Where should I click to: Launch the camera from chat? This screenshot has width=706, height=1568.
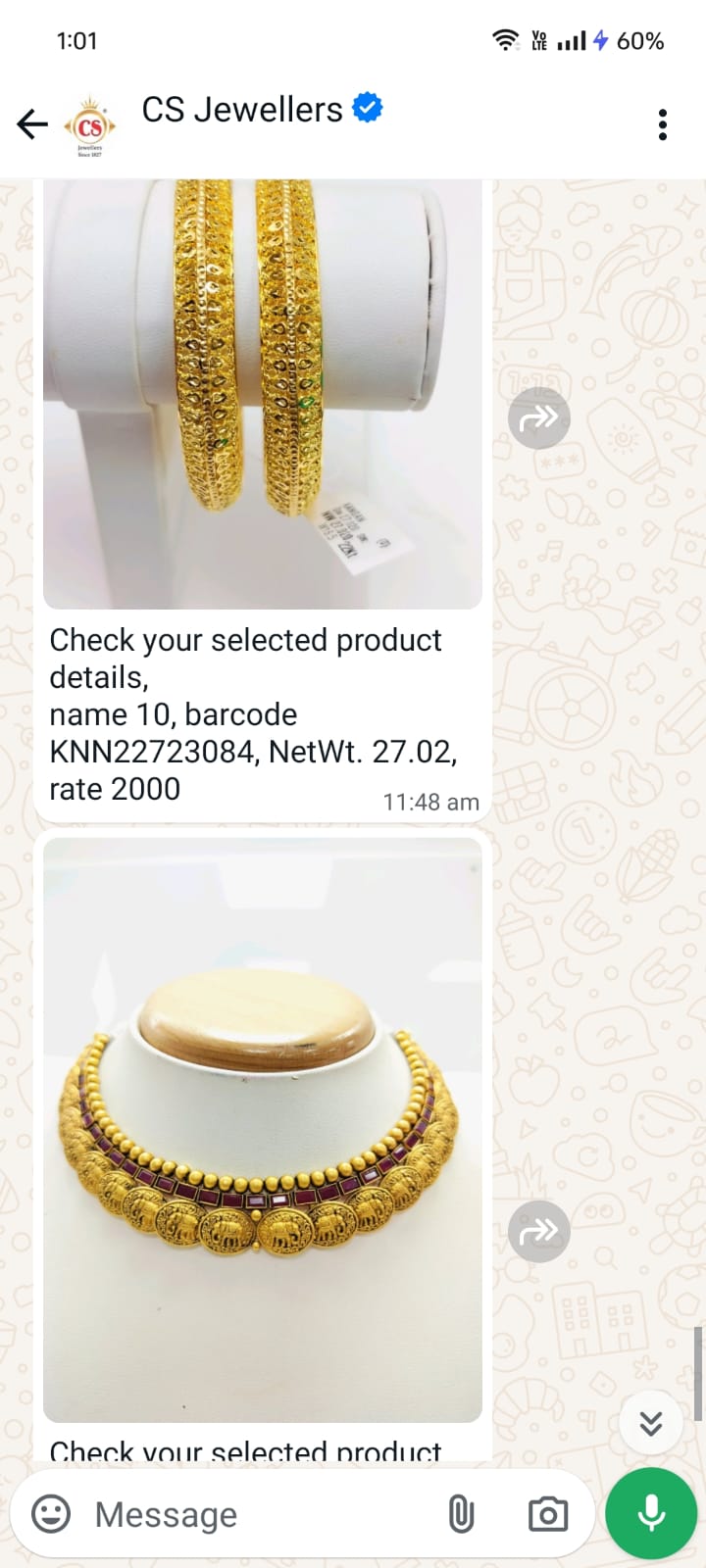(548, 1515)
